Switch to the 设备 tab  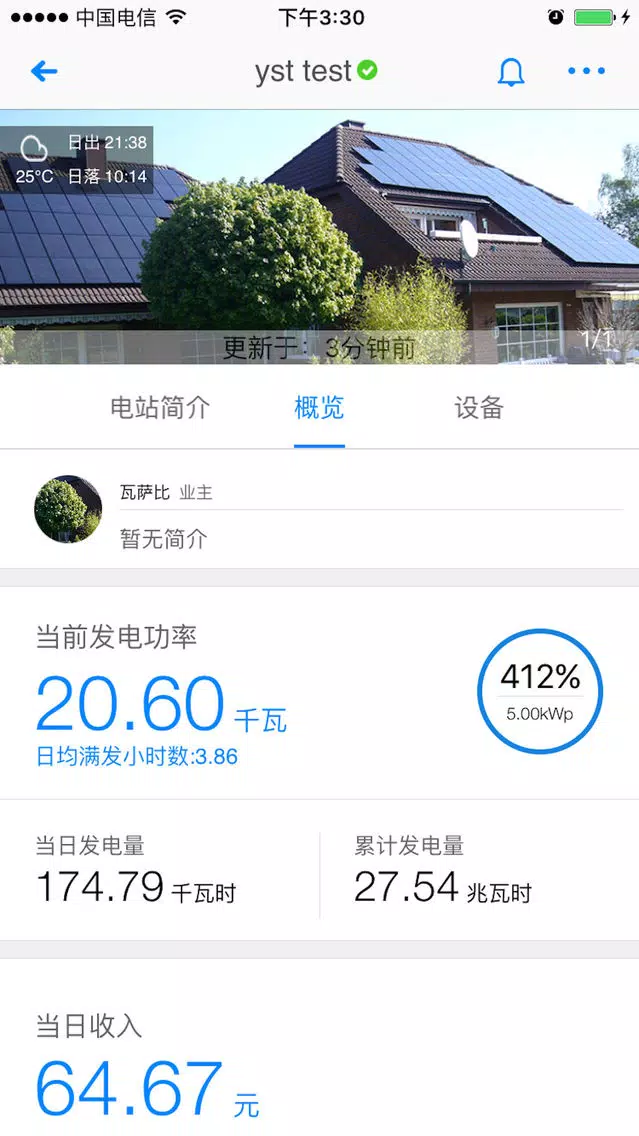tap(479, 408)
